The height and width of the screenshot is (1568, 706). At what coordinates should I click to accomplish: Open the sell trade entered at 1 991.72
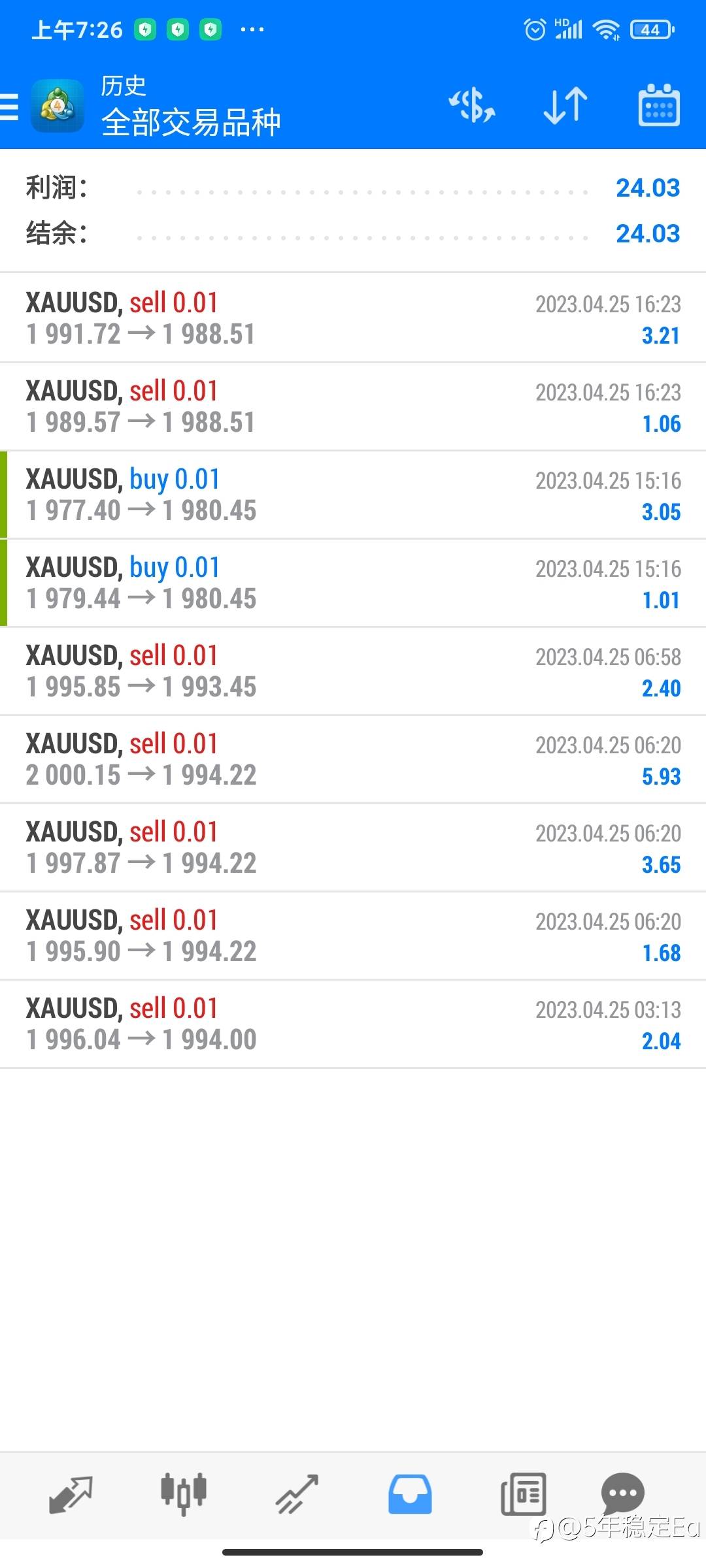(x=353, y=318)
